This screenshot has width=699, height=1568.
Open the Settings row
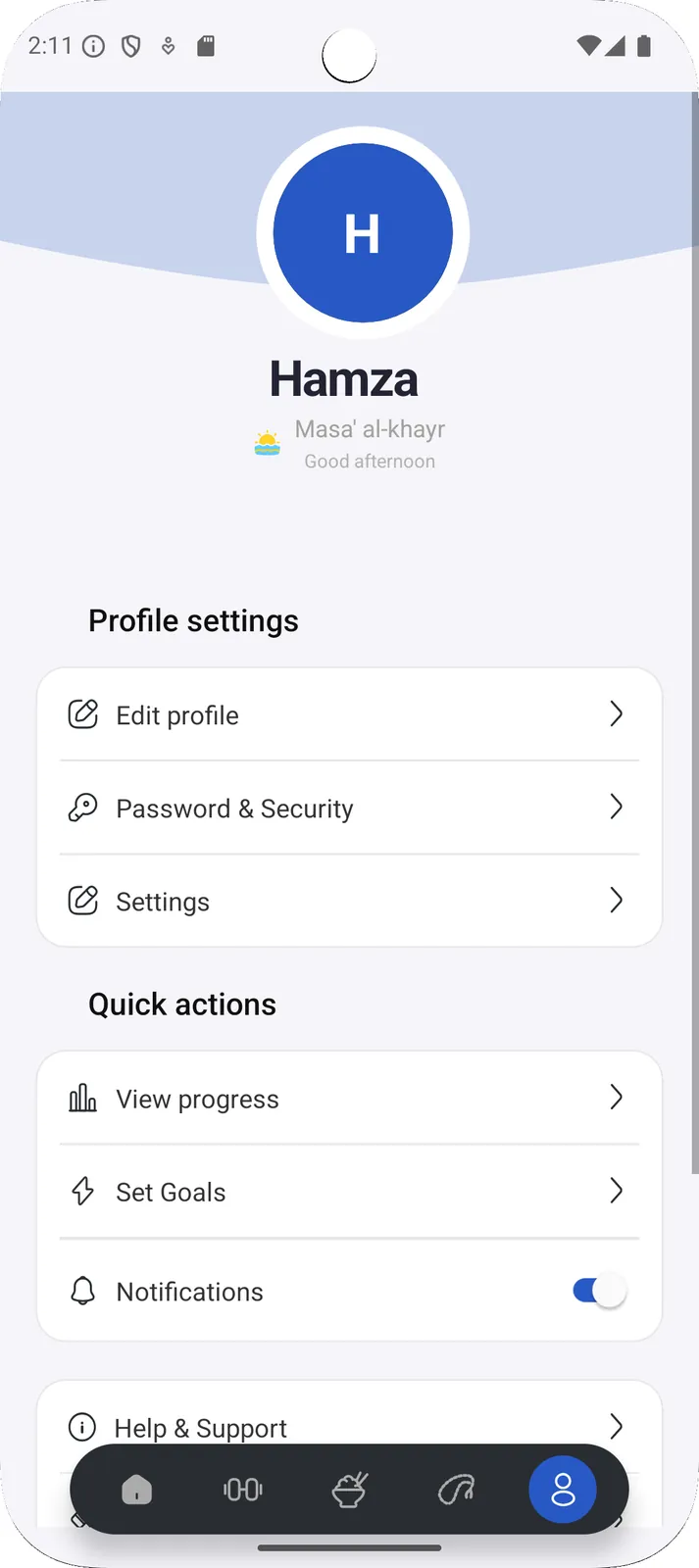click(x=348, y=901)
